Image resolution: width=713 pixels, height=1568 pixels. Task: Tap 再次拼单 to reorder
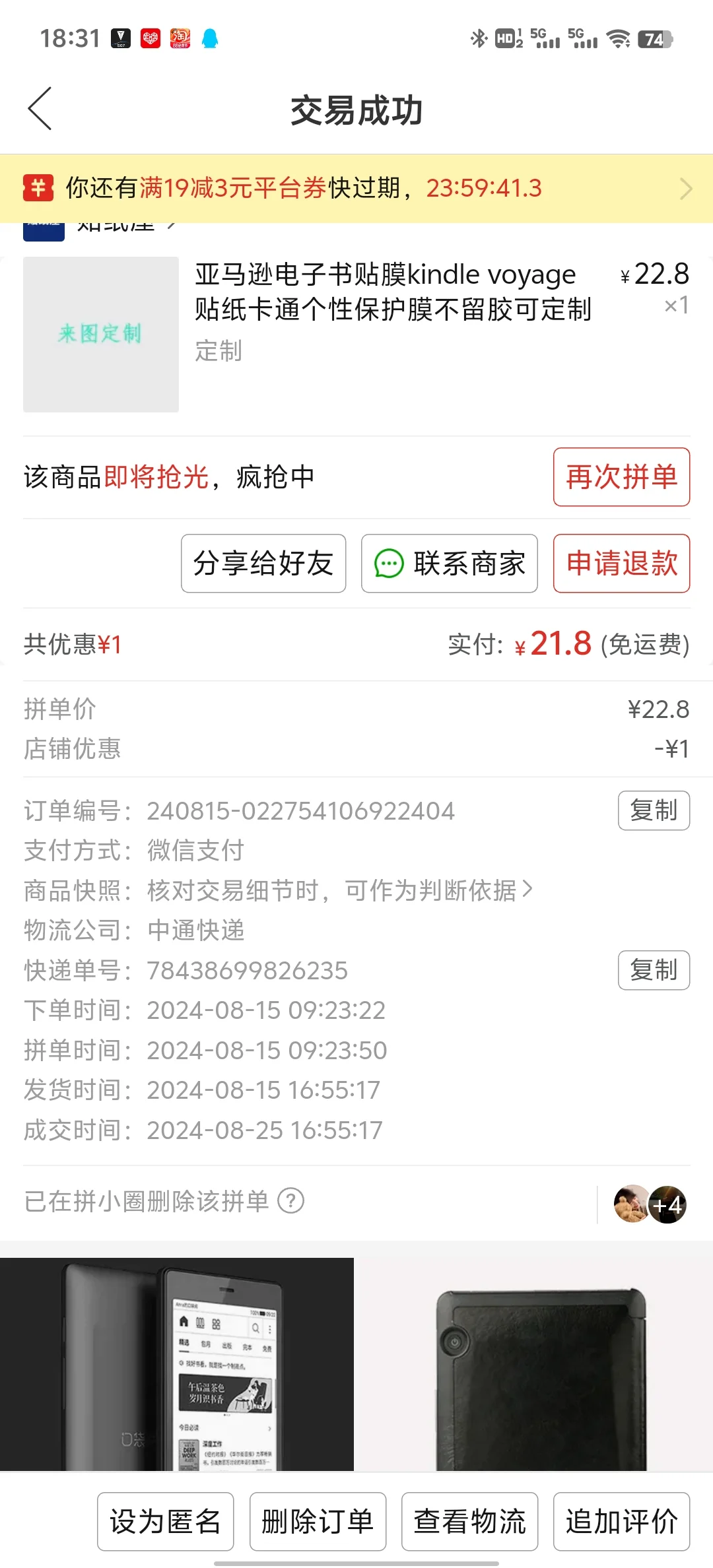621,477
